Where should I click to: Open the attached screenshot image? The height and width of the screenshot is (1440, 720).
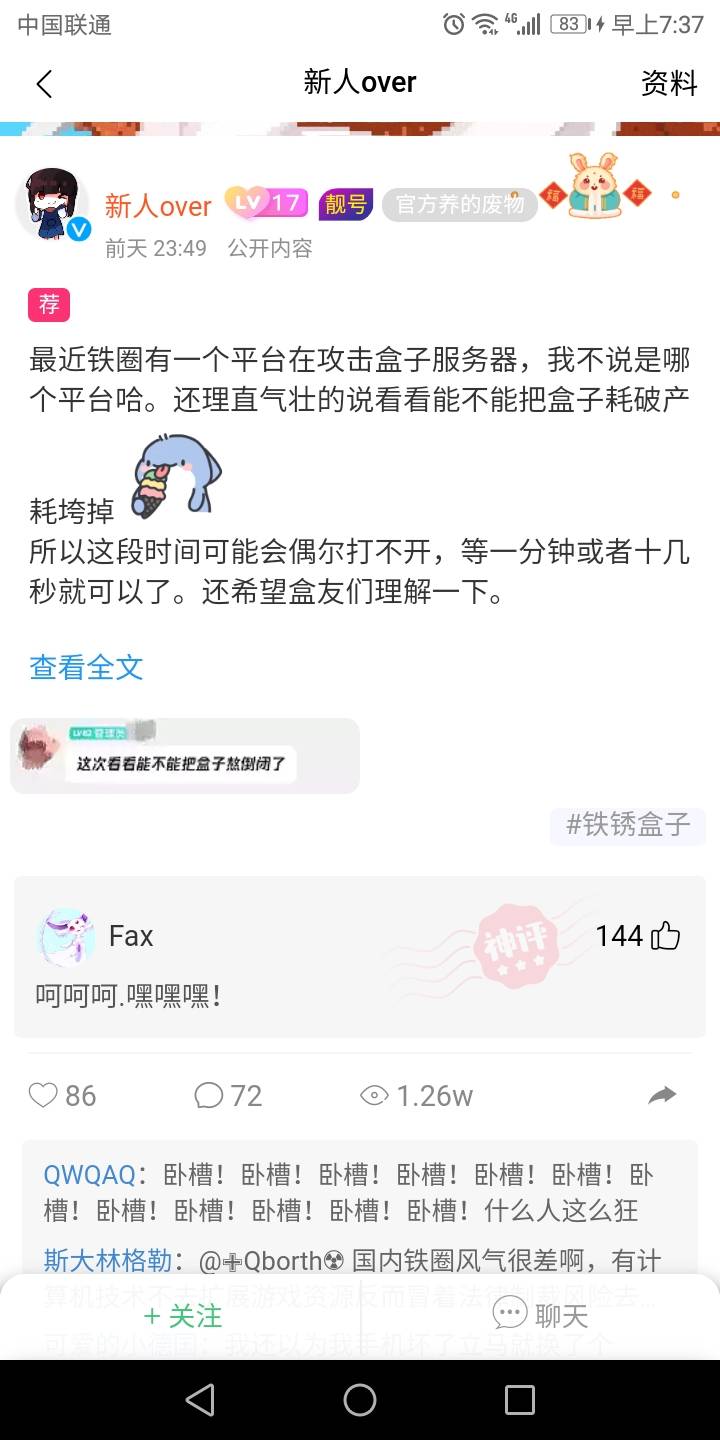coord(185,756)
